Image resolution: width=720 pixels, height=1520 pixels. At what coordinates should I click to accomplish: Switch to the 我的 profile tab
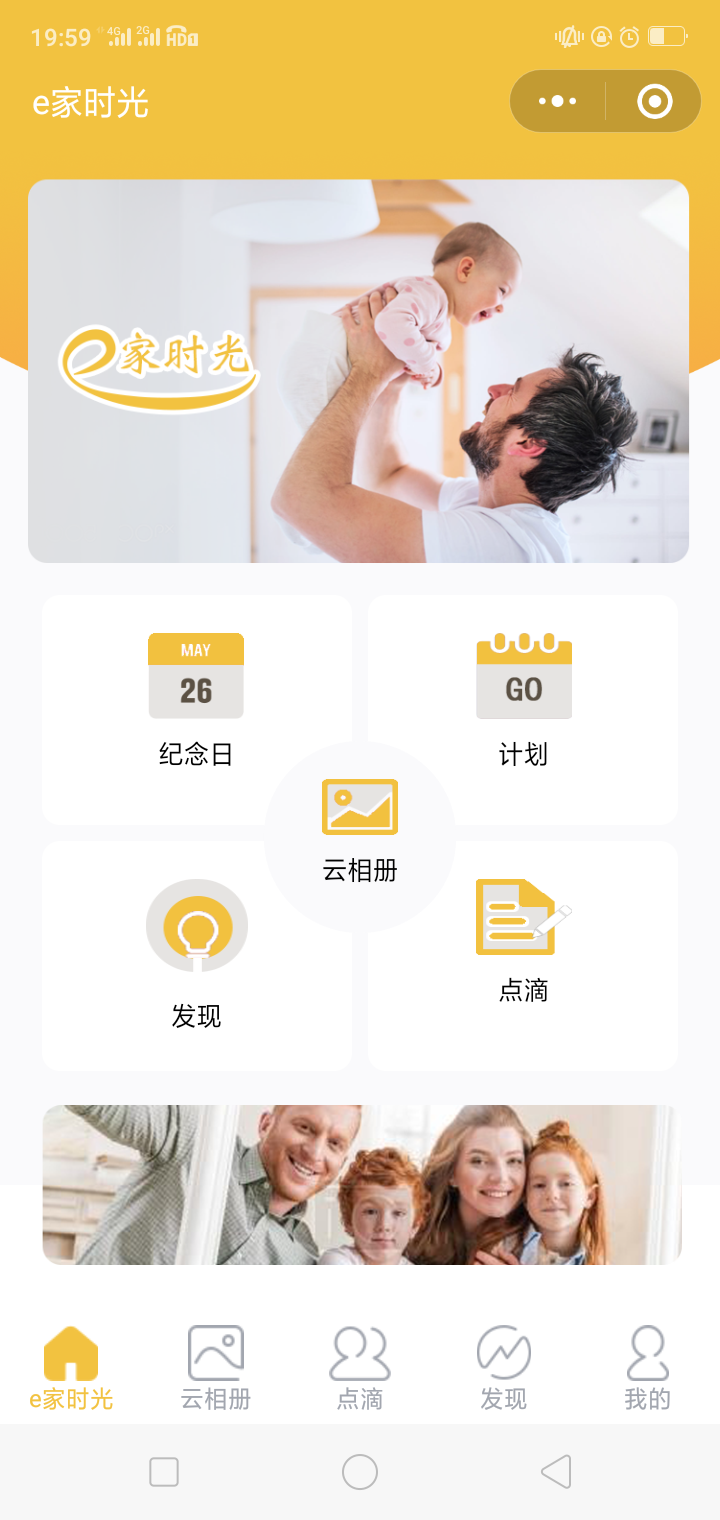pyautogui.click(x=647, y=1368)
